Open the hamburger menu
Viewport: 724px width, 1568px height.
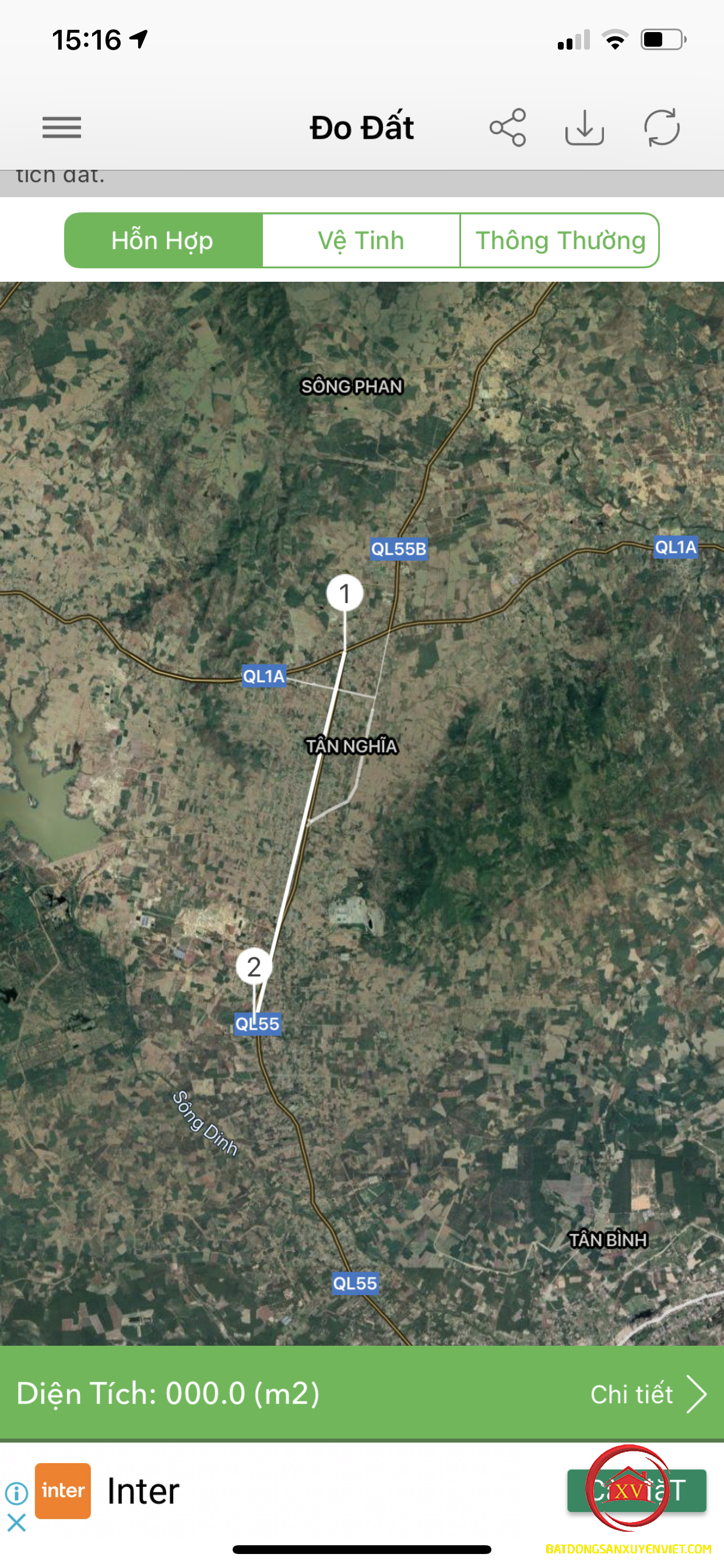pyautogui.click(x=61, y=128)
